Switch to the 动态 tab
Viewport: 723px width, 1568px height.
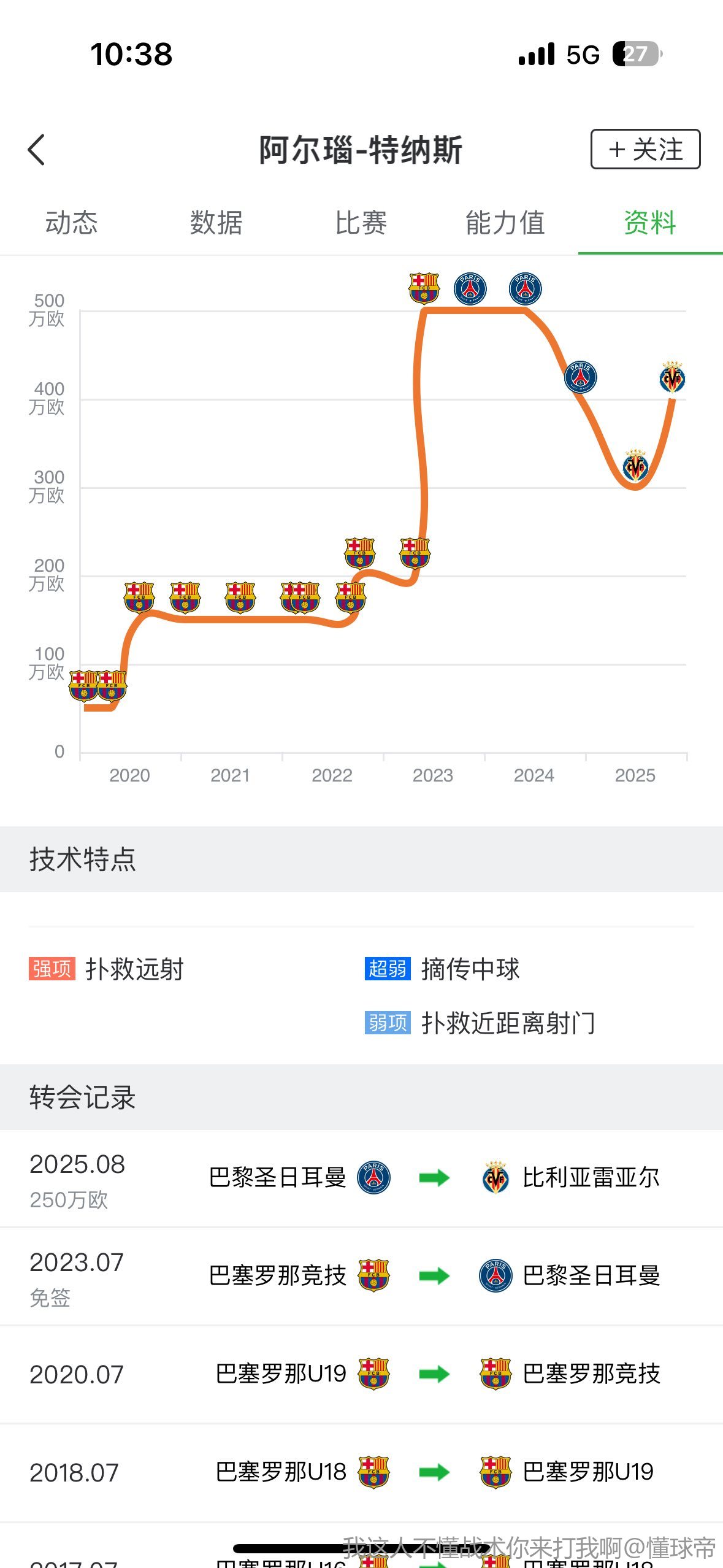pyautogui.click(x=71, y=223)
